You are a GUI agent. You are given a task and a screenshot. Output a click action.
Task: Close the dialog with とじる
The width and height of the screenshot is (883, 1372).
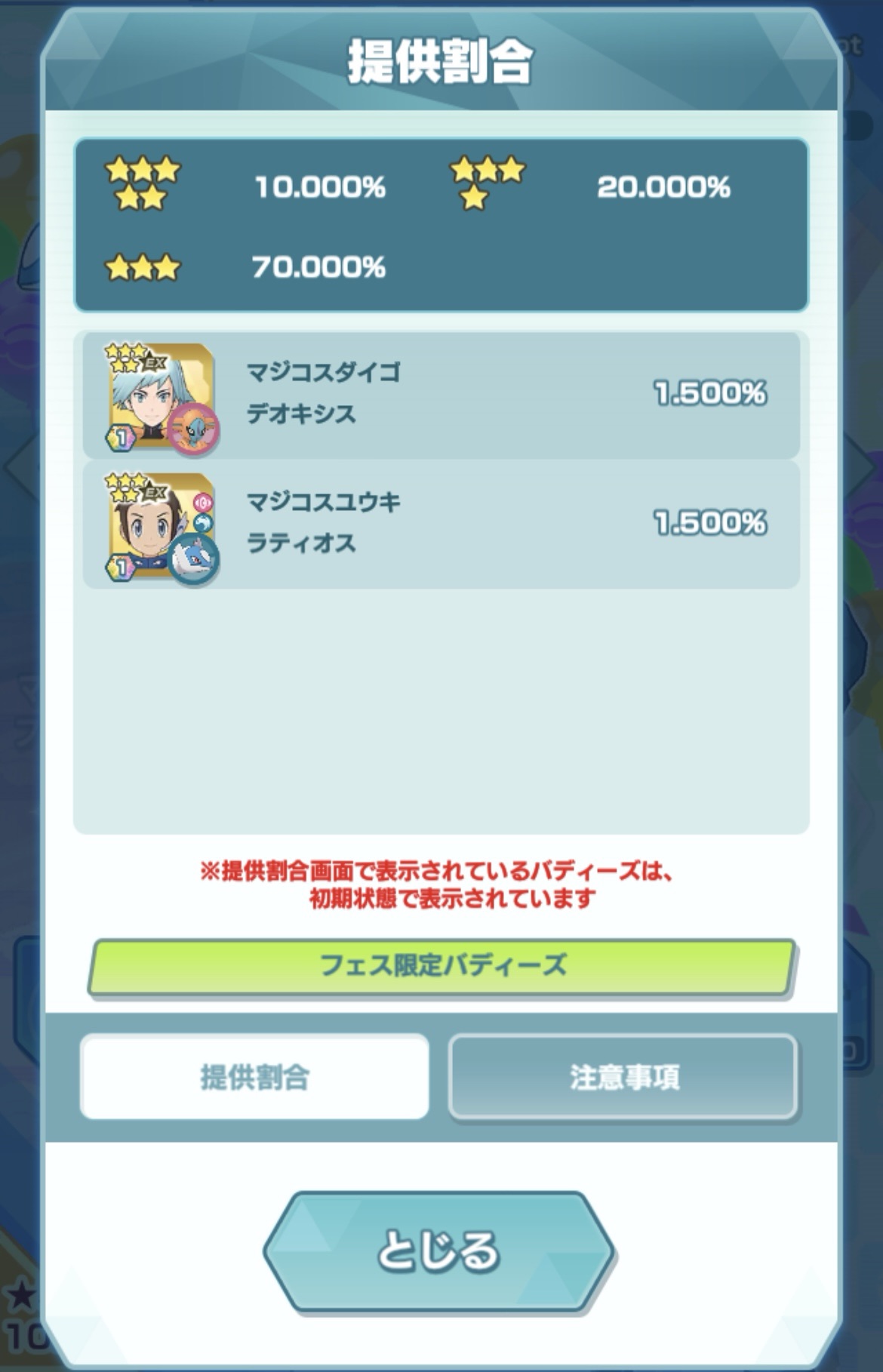pyautogui.click(x=438, y=1250)
